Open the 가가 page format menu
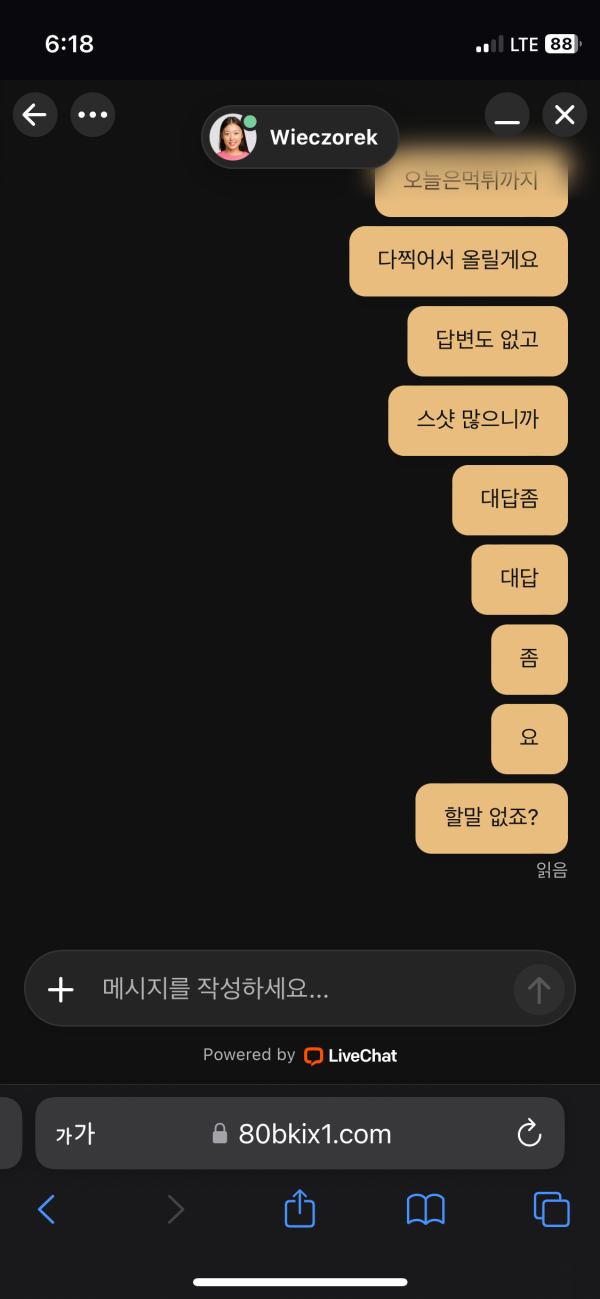This screenshot has height=1299, width=600. (x=75, y=1134)
